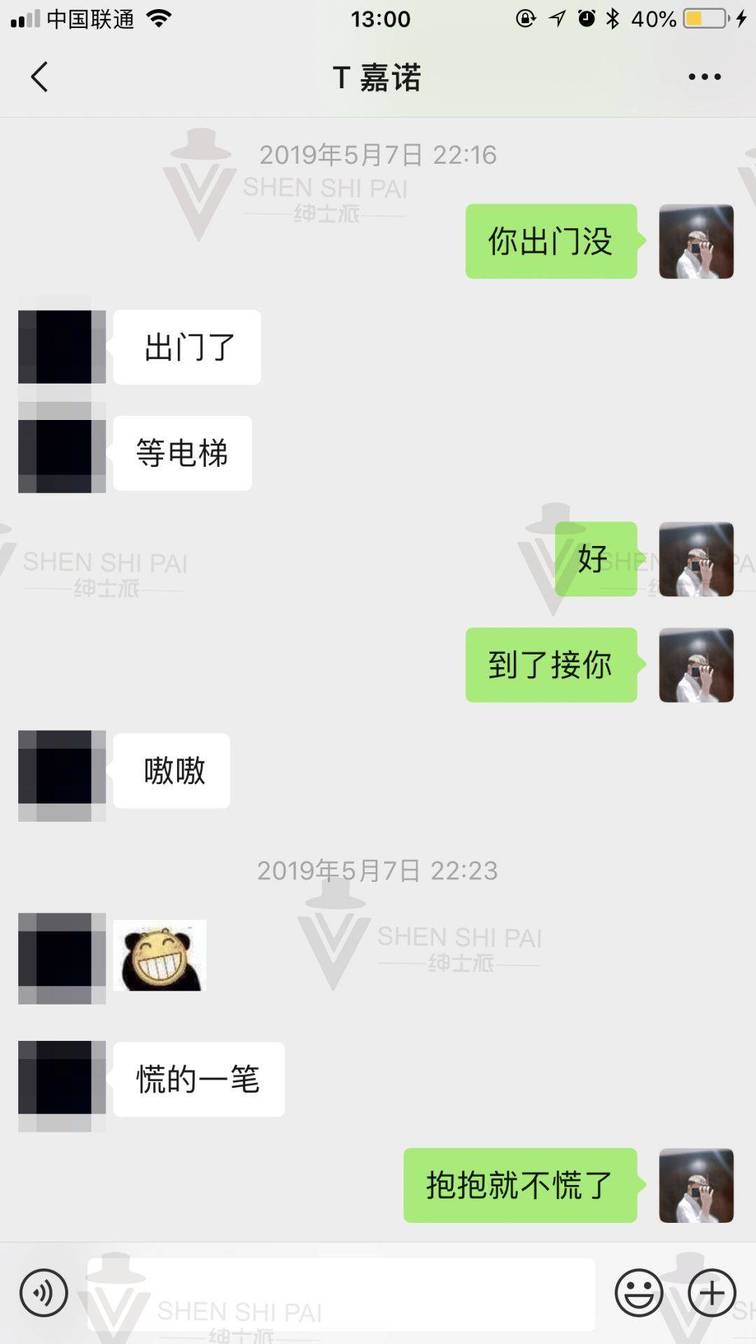Screen dimensions: 756x1344
Task: Tap your avatar next to 你出门没
Action: [696, 241]
